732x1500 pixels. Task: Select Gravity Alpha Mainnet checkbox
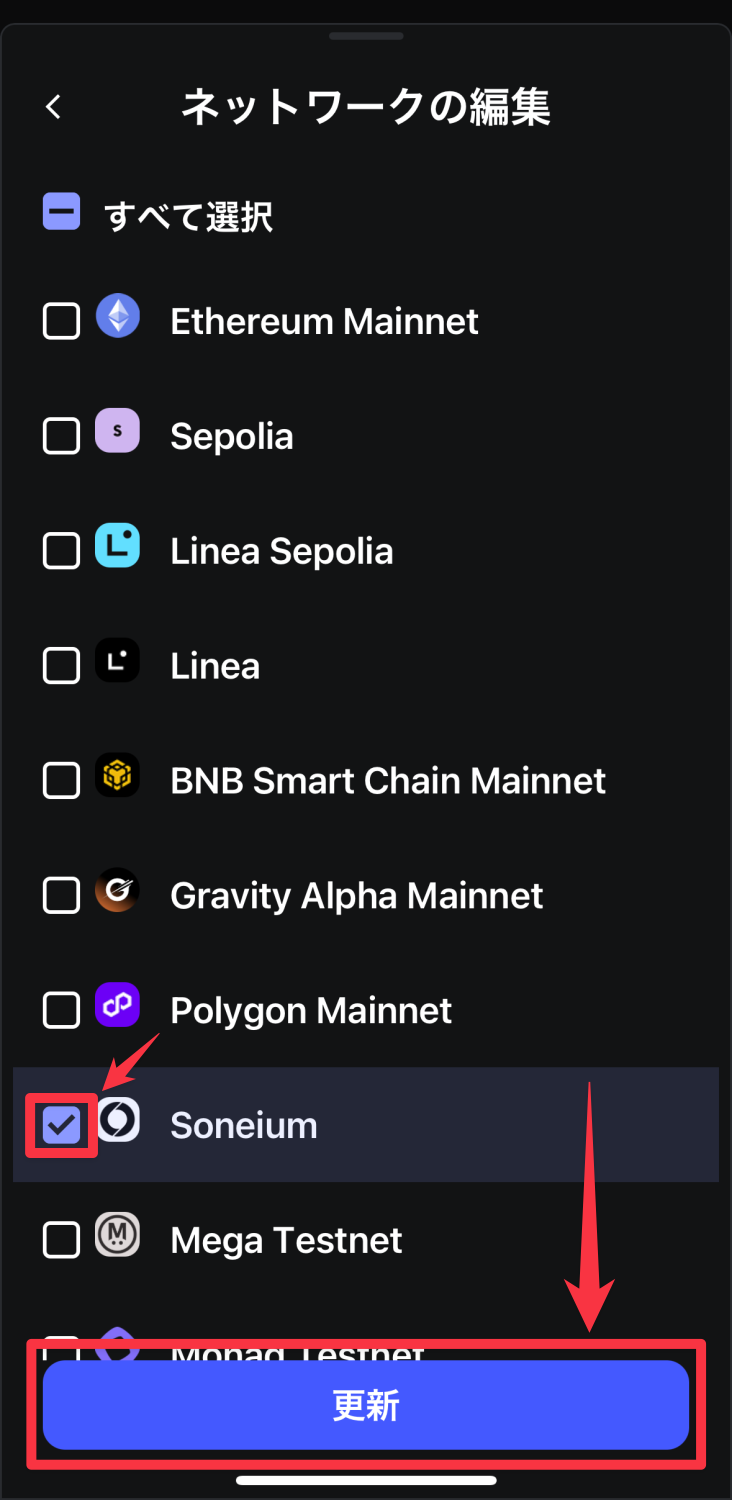pos(61,896)
